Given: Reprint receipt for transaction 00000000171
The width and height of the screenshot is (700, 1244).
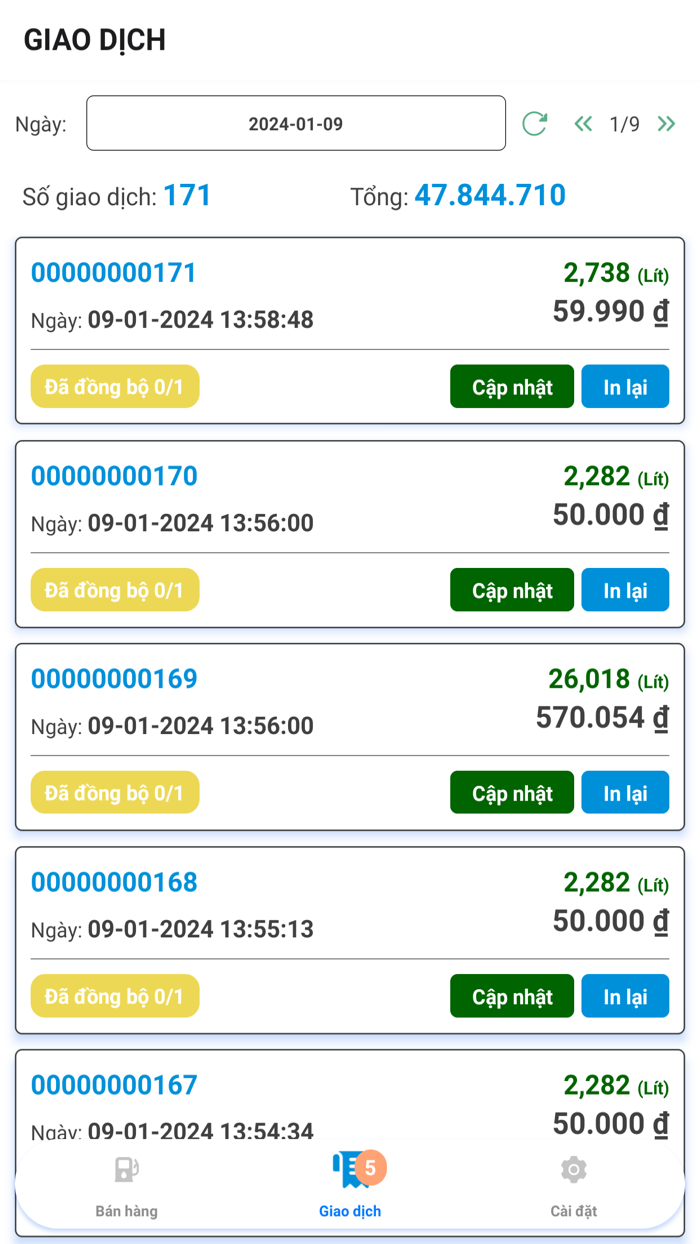Looking at the screenshot, I should pyautogui.click(x=625, y=387).
